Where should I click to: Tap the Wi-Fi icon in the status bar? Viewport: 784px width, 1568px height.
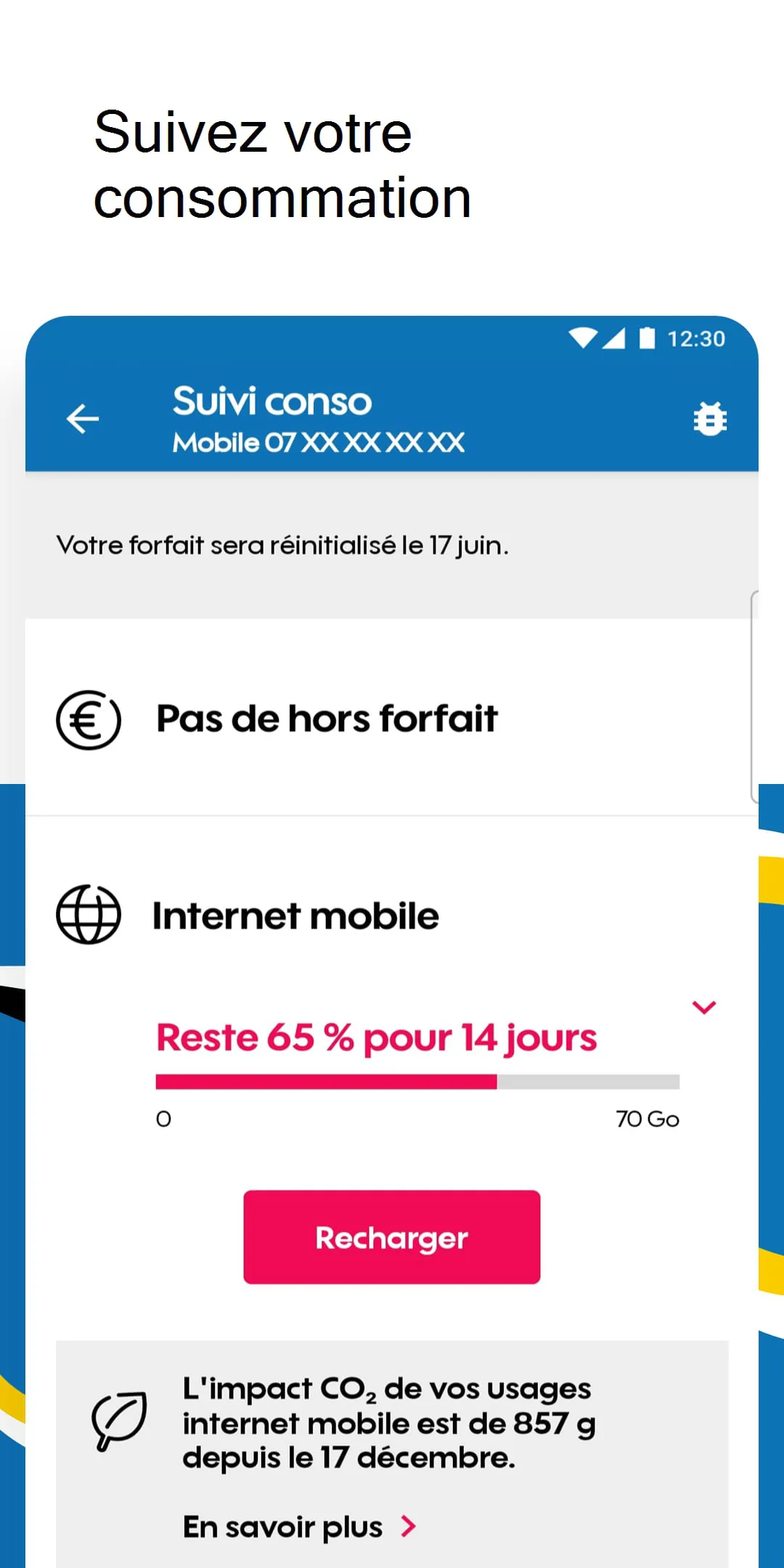tap(585, 338)
